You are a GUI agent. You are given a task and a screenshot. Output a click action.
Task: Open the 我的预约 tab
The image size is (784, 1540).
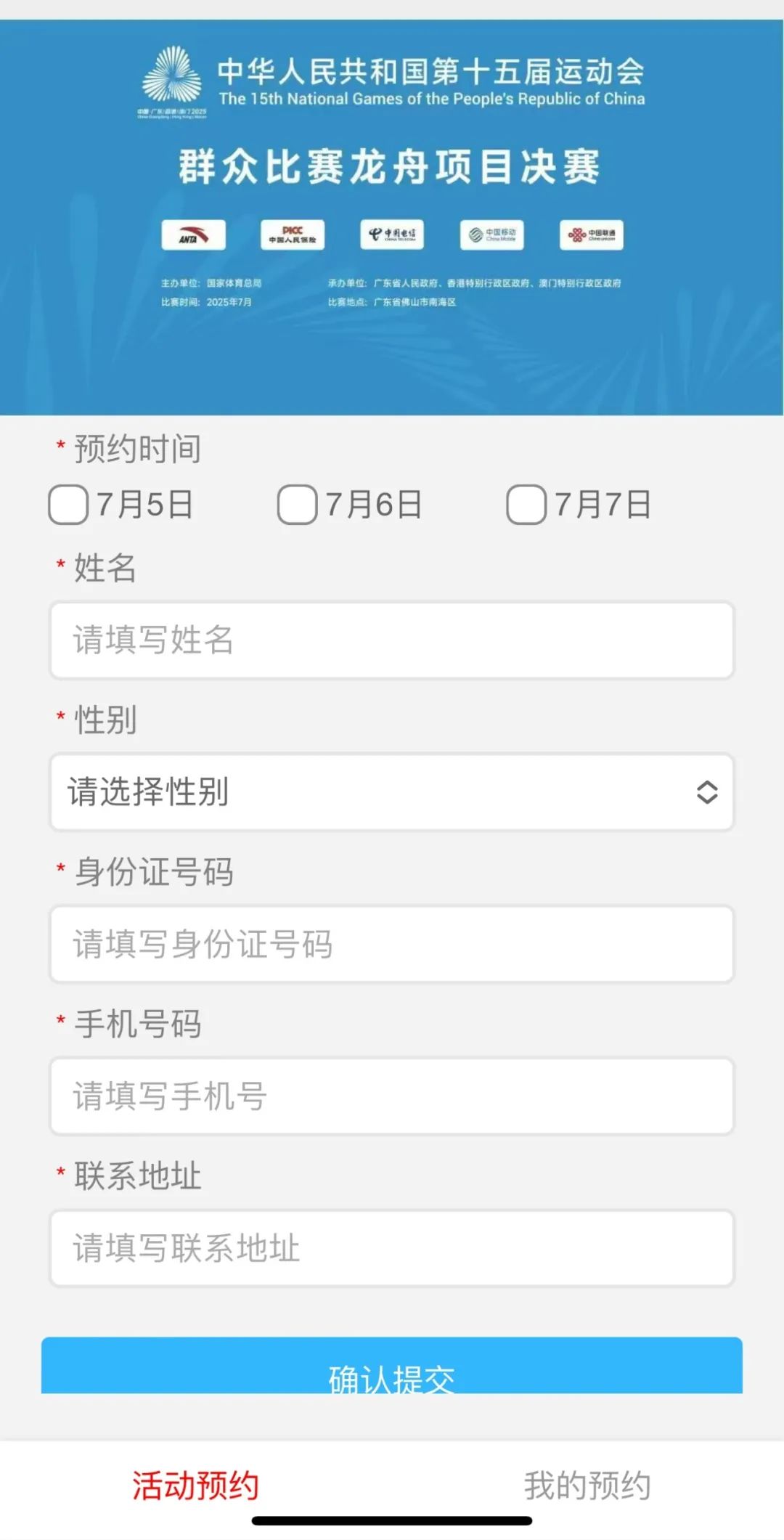coord(587,1486)
